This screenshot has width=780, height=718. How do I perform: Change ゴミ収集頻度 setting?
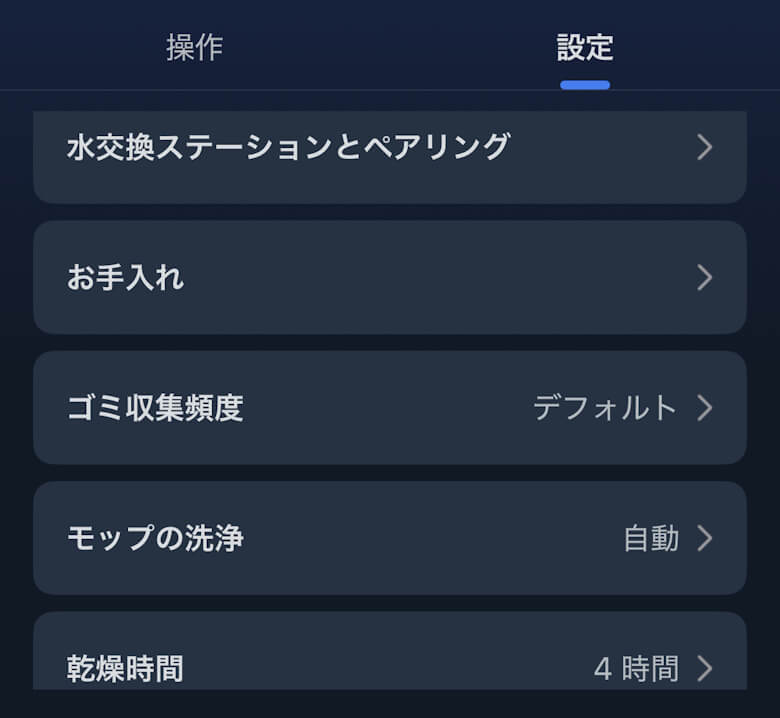(390, 407)
